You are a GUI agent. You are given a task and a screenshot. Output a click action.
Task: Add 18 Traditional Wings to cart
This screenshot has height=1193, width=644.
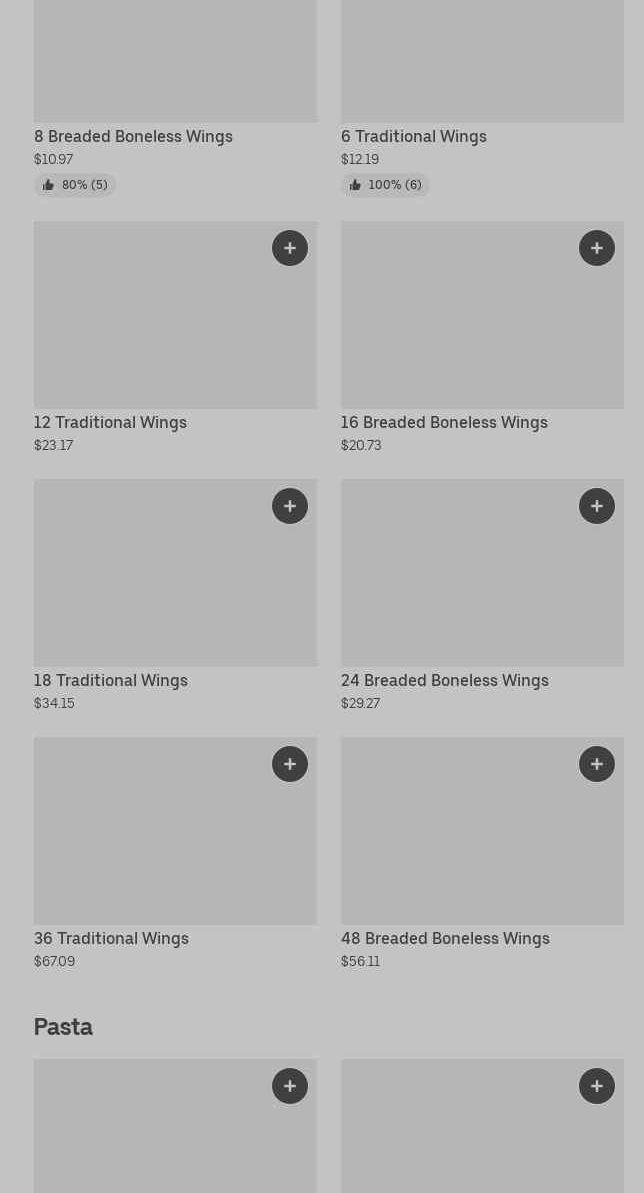coord(290,506)
